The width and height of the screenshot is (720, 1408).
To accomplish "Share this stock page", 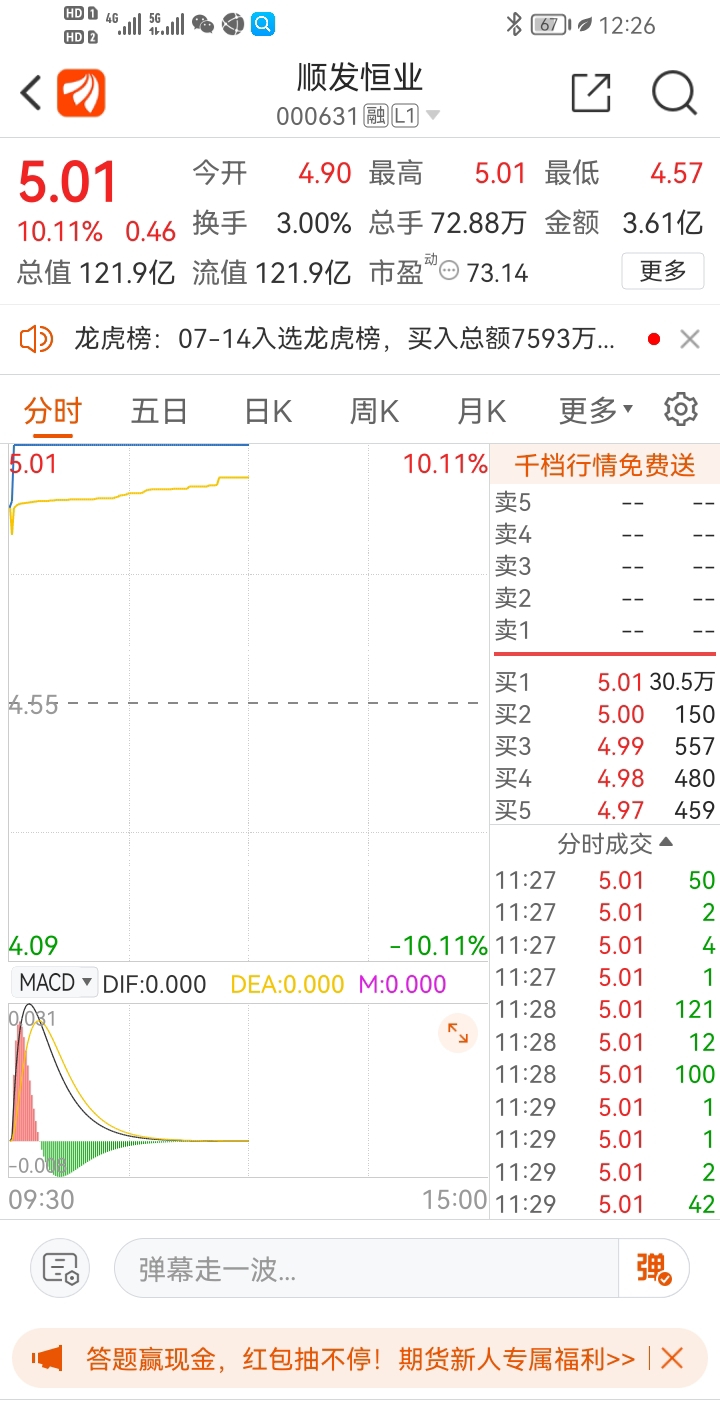I will click(x=591, y=93).
